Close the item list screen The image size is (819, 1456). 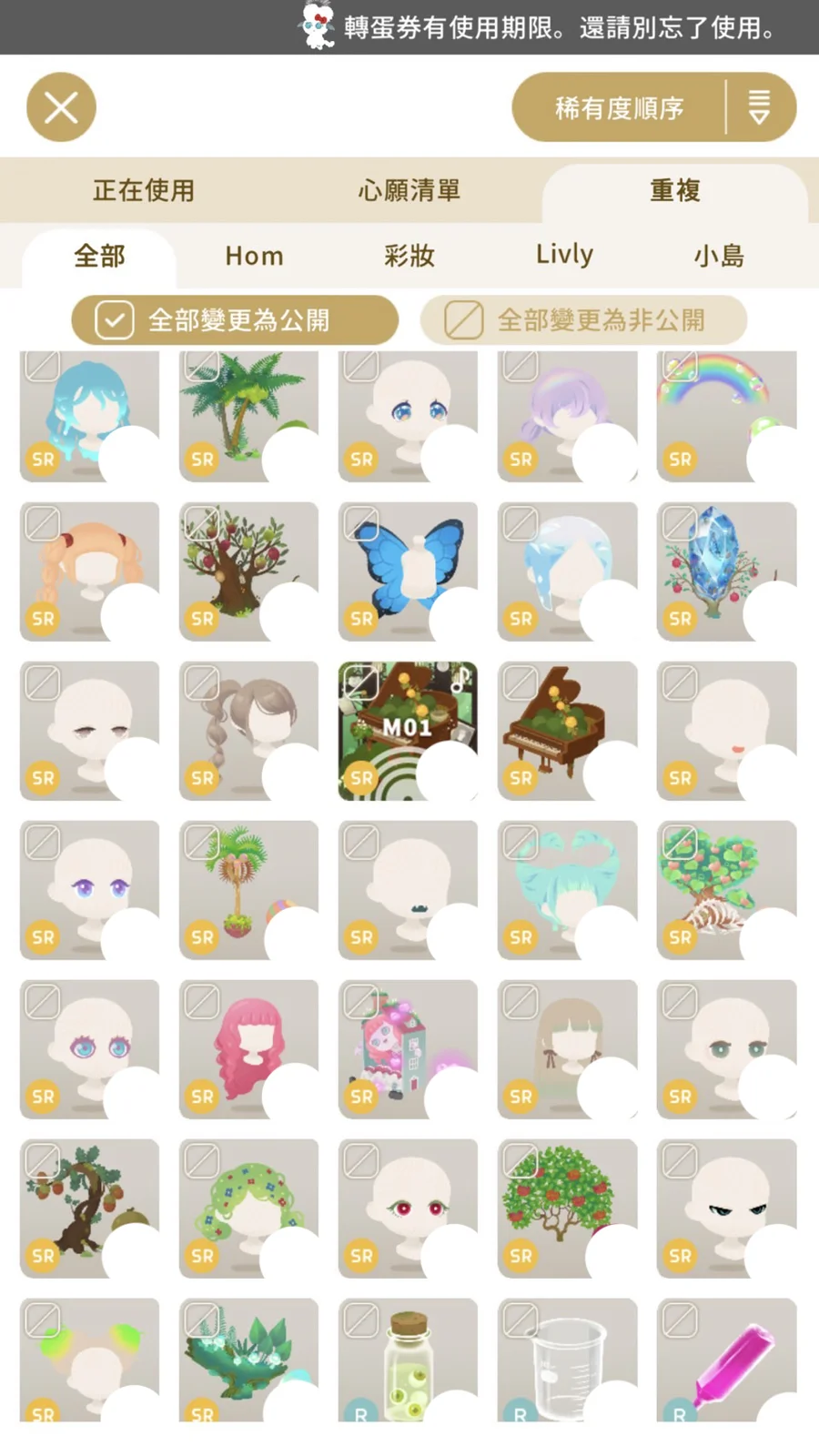point(61,107)
